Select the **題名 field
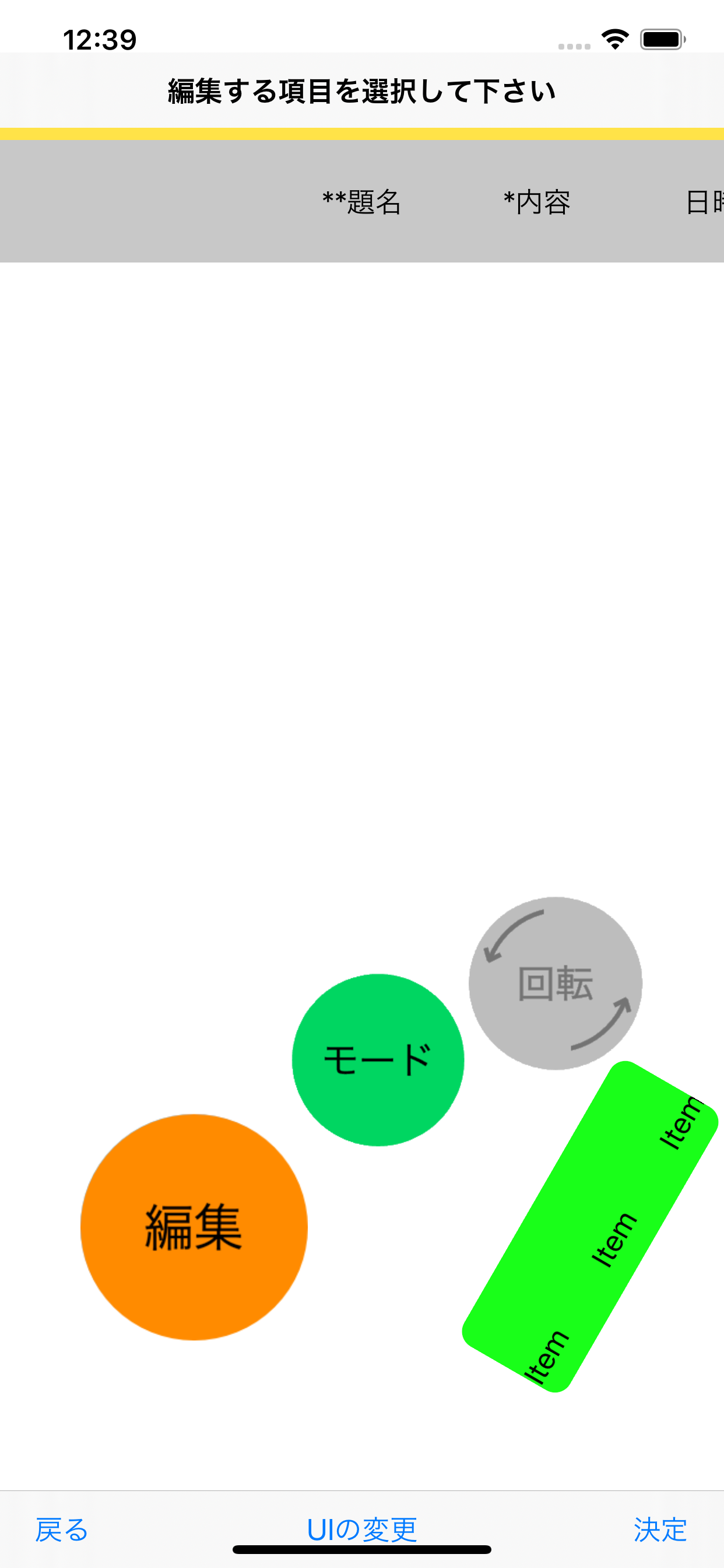This screenshot has height=1568, width=724. [361, 202]
